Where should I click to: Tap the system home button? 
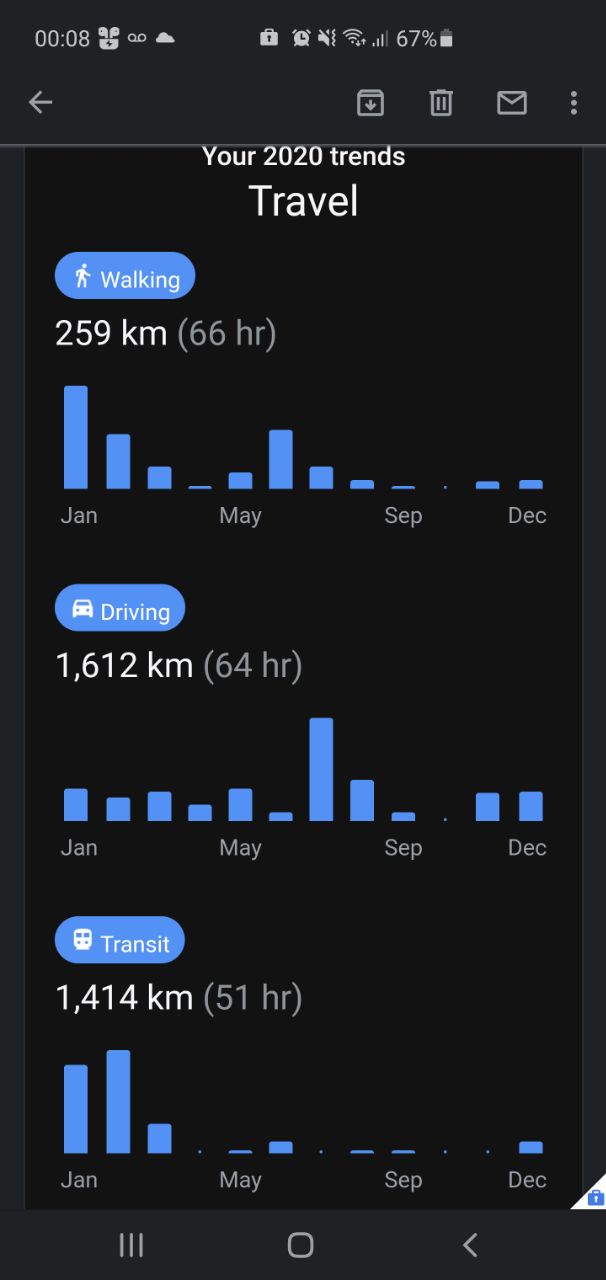301,1244
